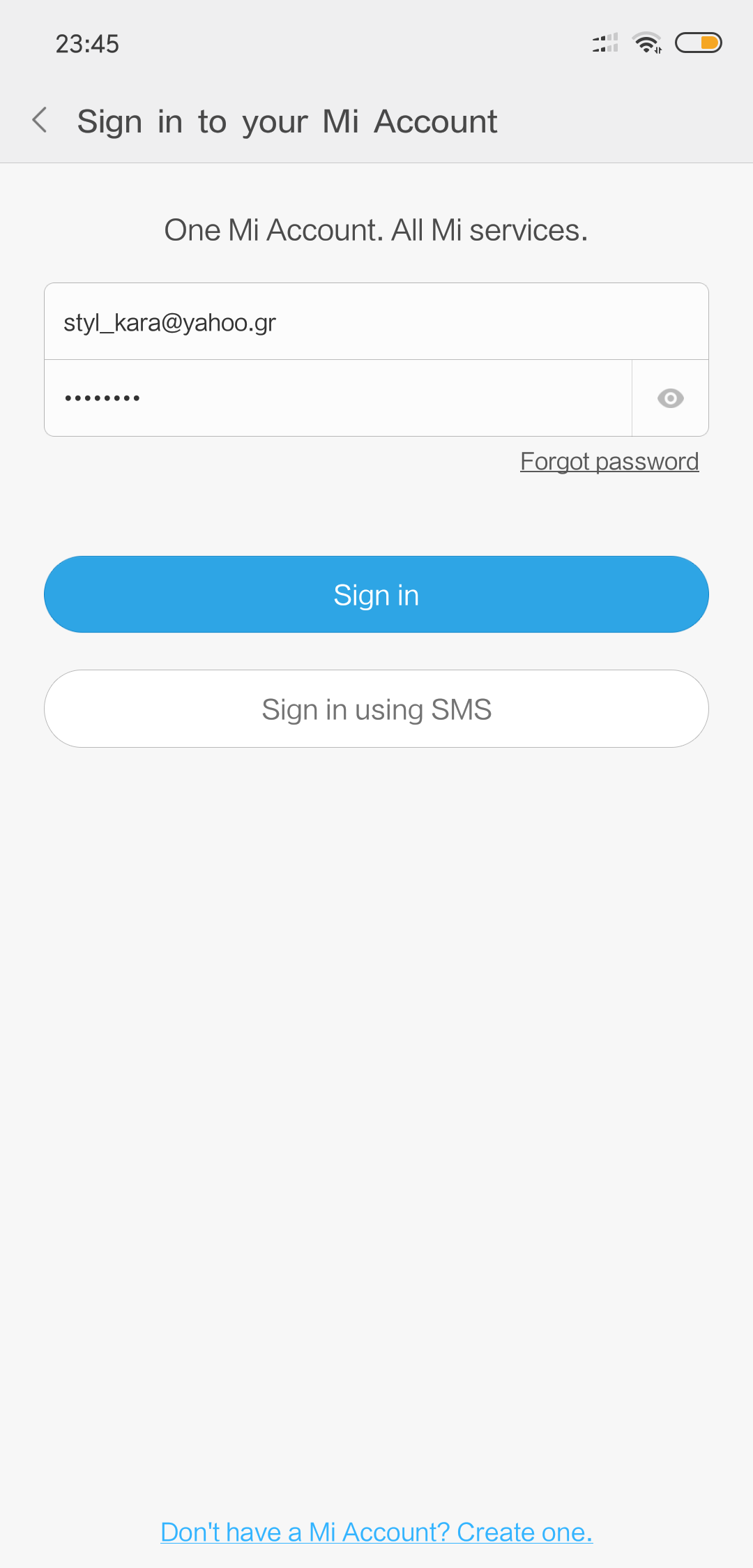Choose Sign in using SMS

[x=376, y=709]
